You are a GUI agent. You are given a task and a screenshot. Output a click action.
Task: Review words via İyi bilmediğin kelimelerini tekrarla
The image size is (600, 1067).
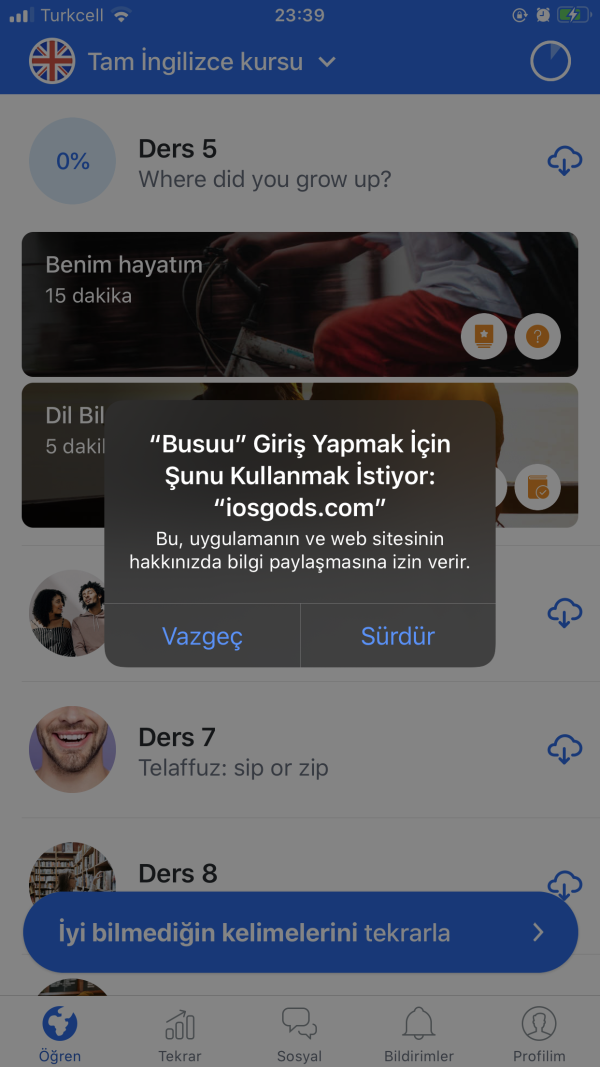pos(300,932)
